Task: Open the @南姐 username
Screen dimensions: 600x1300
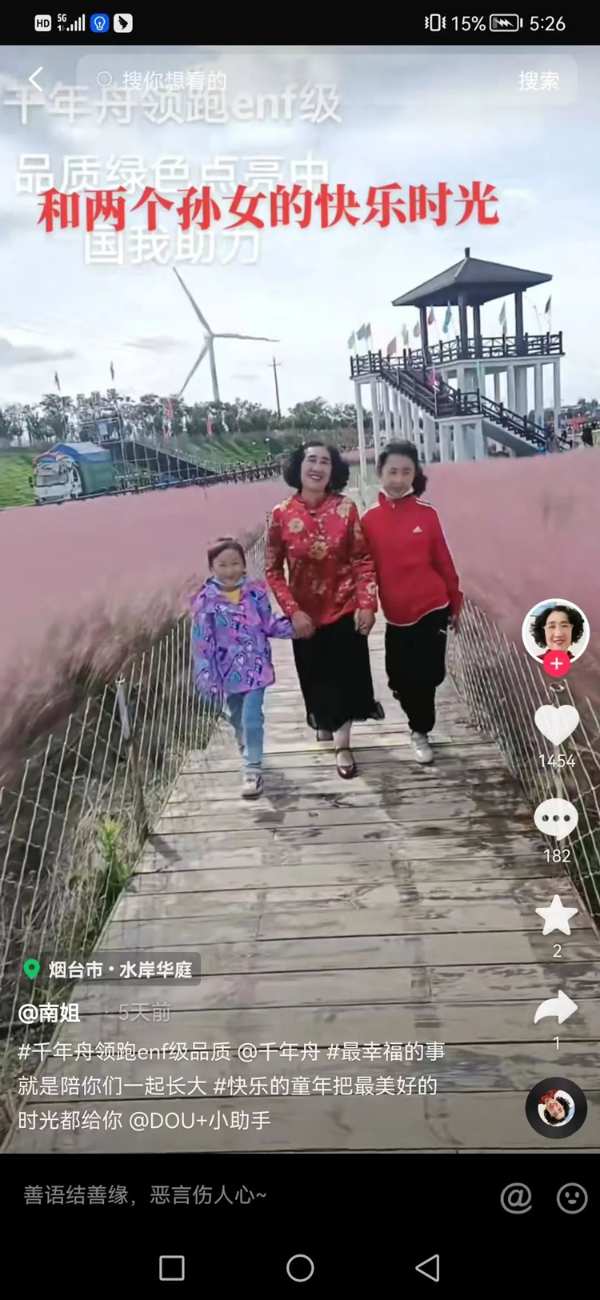Action: [49, 1012]
